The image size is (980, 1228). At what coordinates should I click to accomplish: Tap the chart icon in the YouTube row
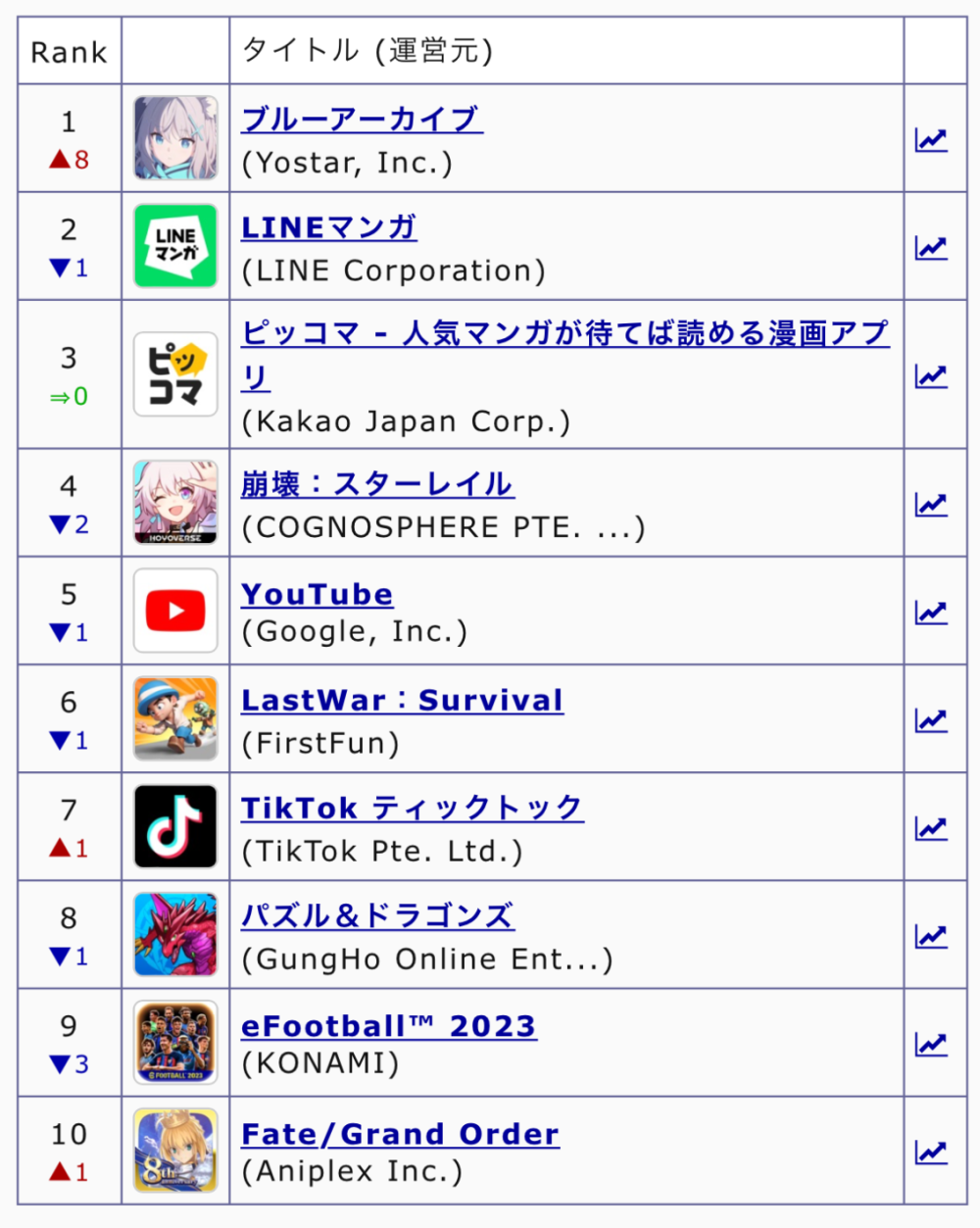pyautogui.click(x=931, y=613)
